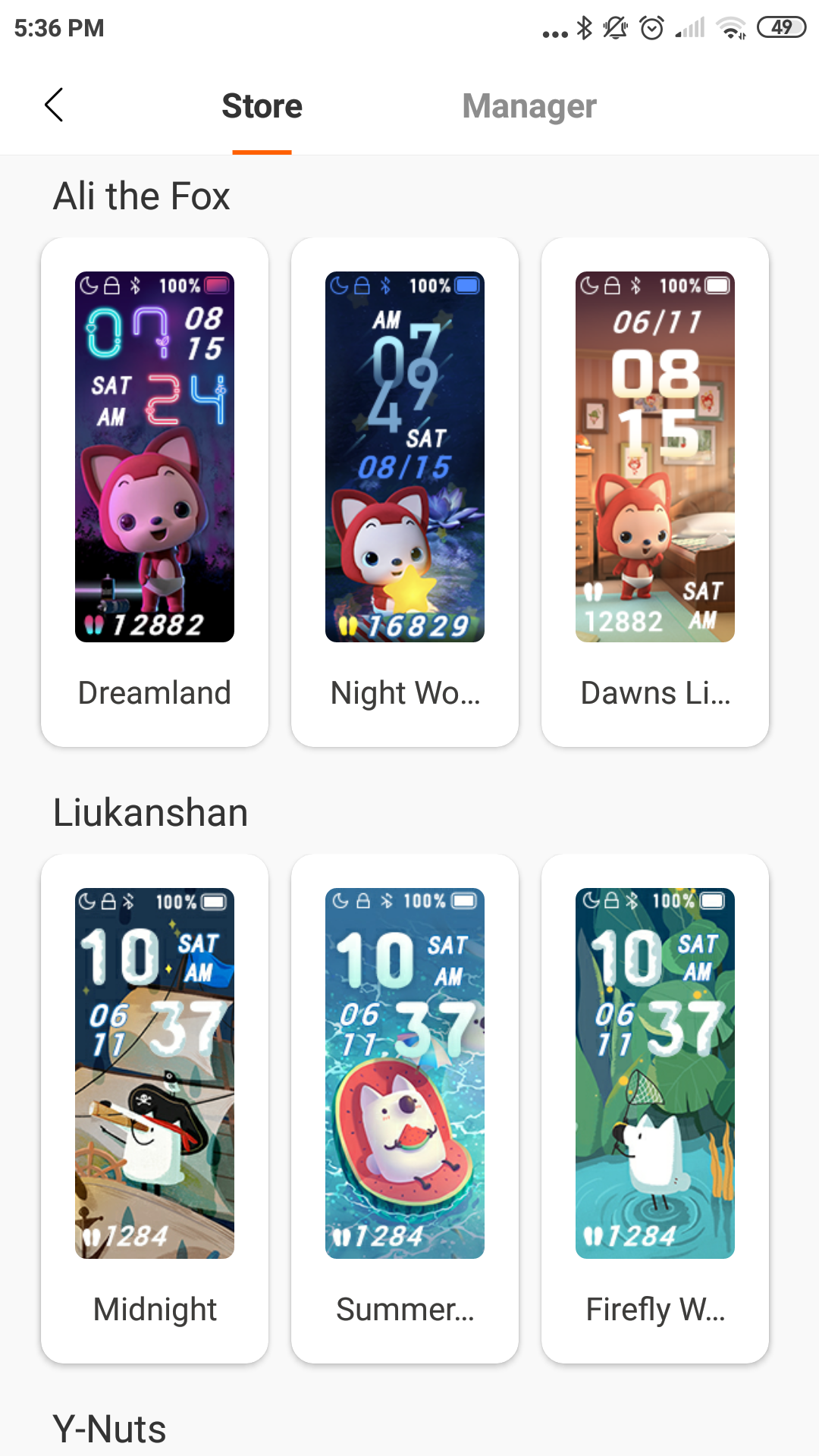Open the Midnight watch face
This screenshot has height=1456, width=819.
click(x=155, y=1107)
